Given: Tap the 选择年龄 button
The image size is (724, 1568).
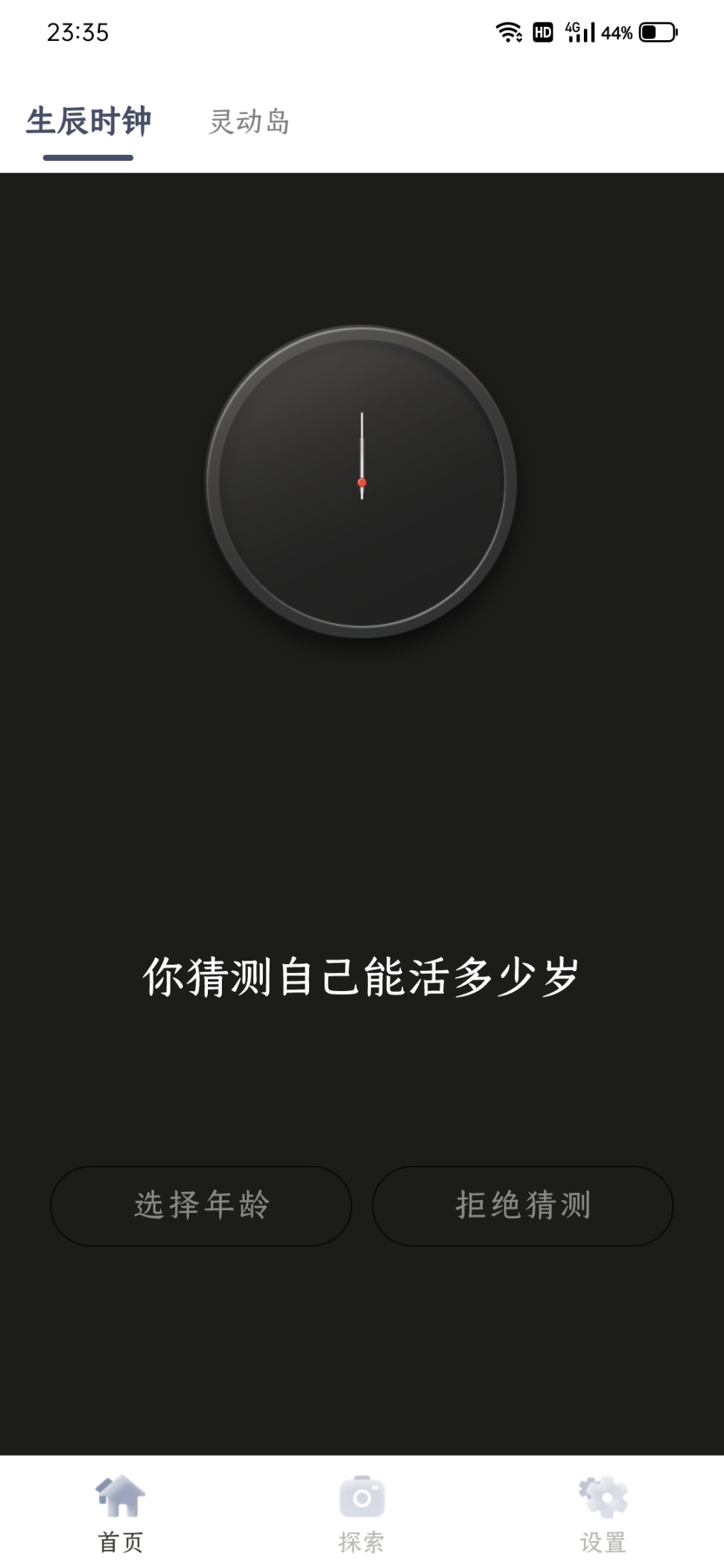Looking at the screenshot, I should 201,1205.
